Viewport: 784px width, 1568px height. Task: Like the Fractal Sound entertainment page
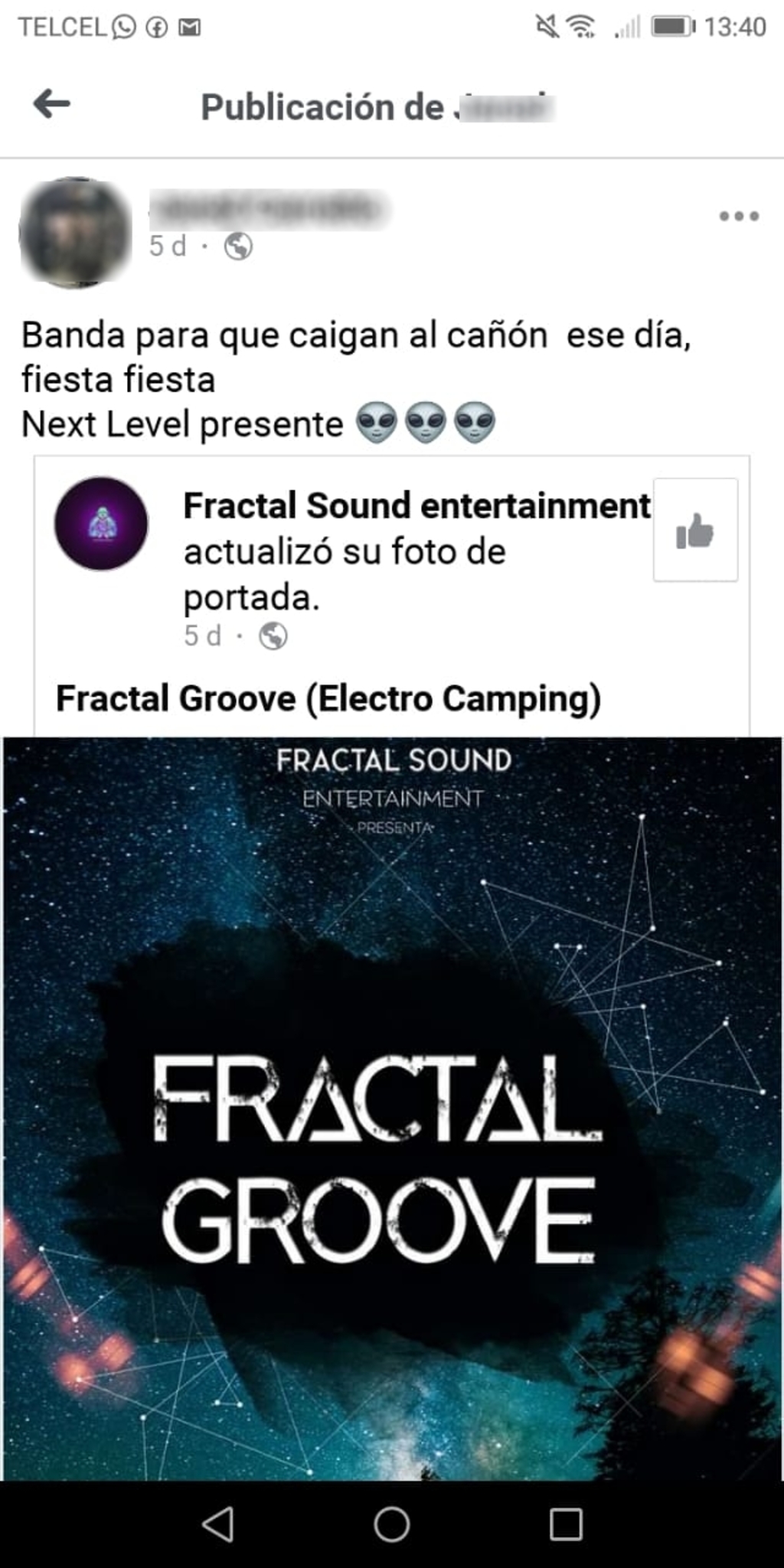tap(695, 530)
